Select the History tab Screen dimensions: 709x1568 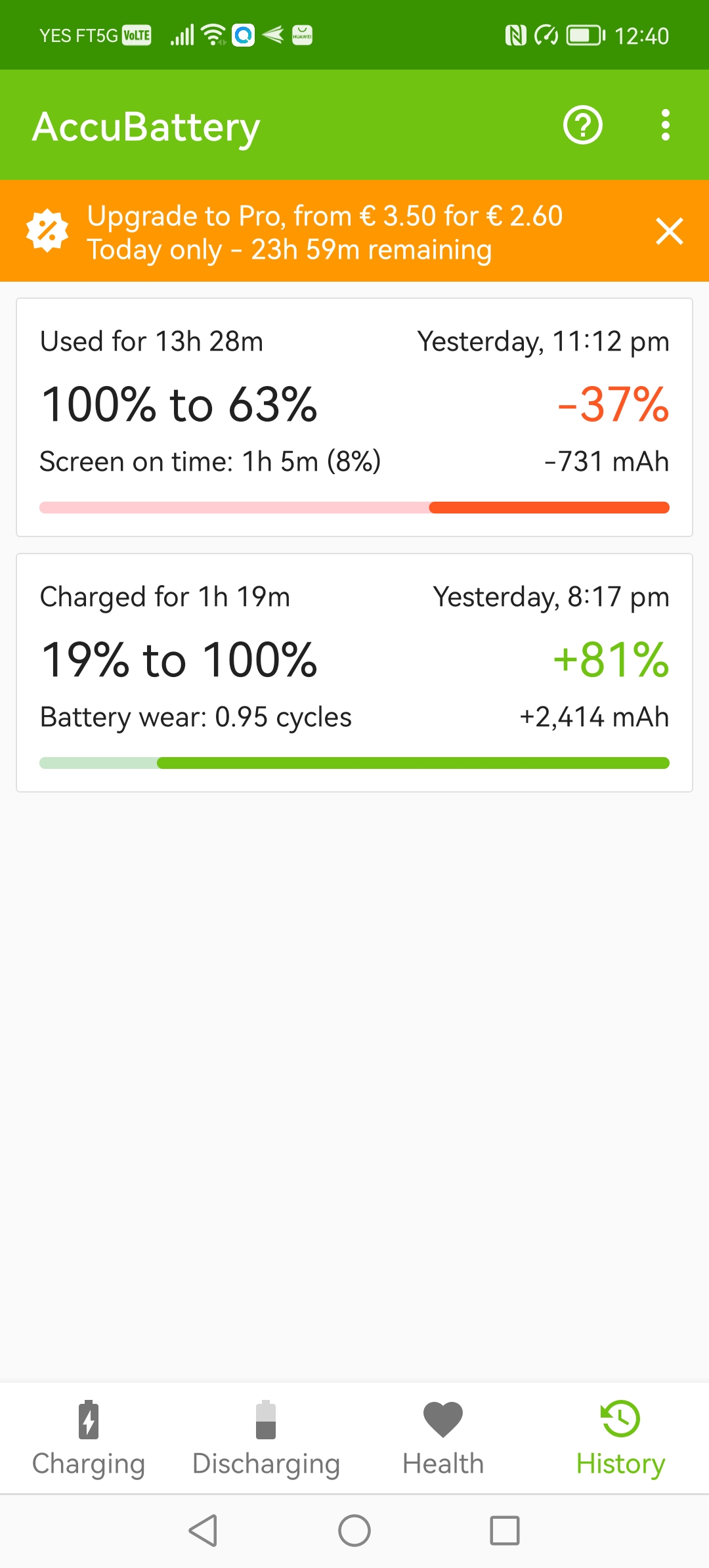point(620,1438)
